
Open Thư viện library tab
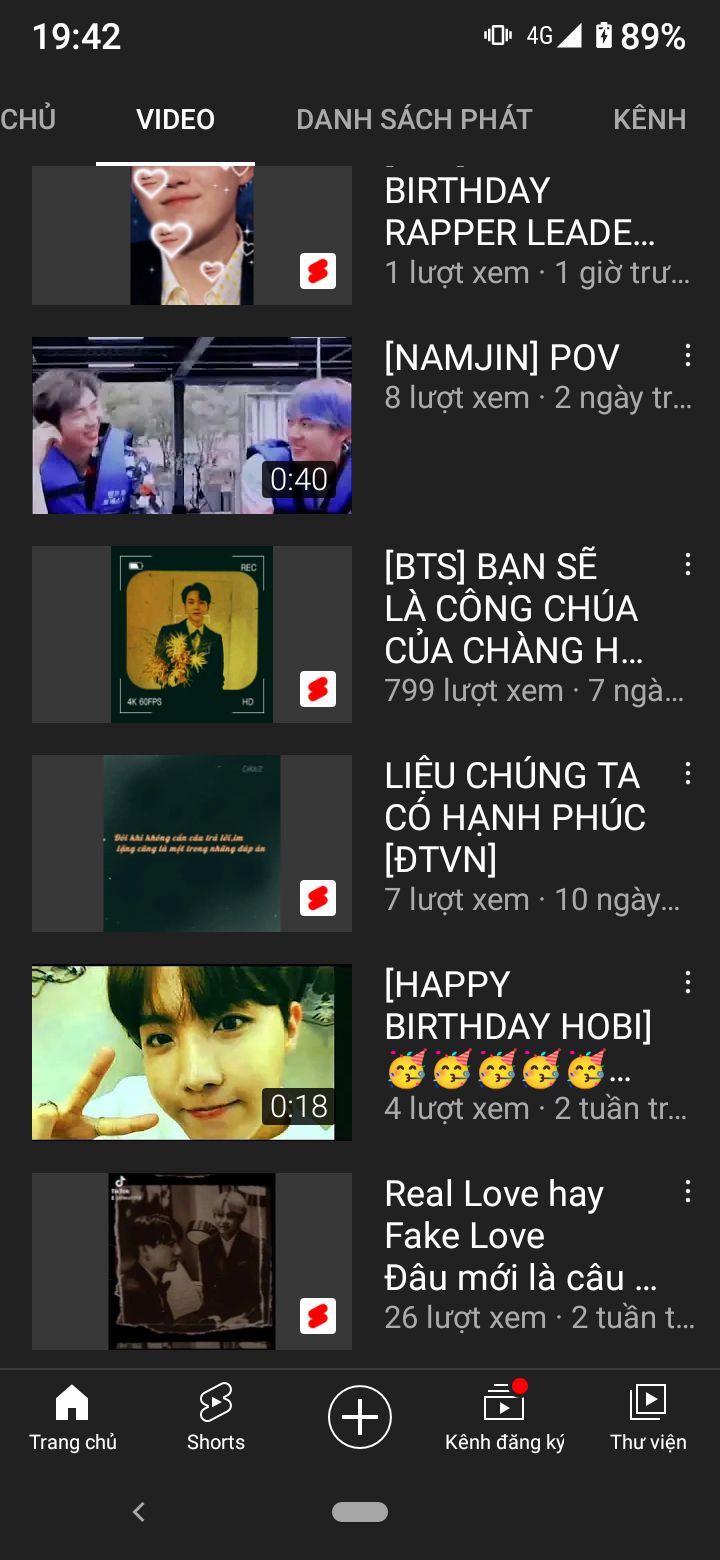pos(648,1418)
